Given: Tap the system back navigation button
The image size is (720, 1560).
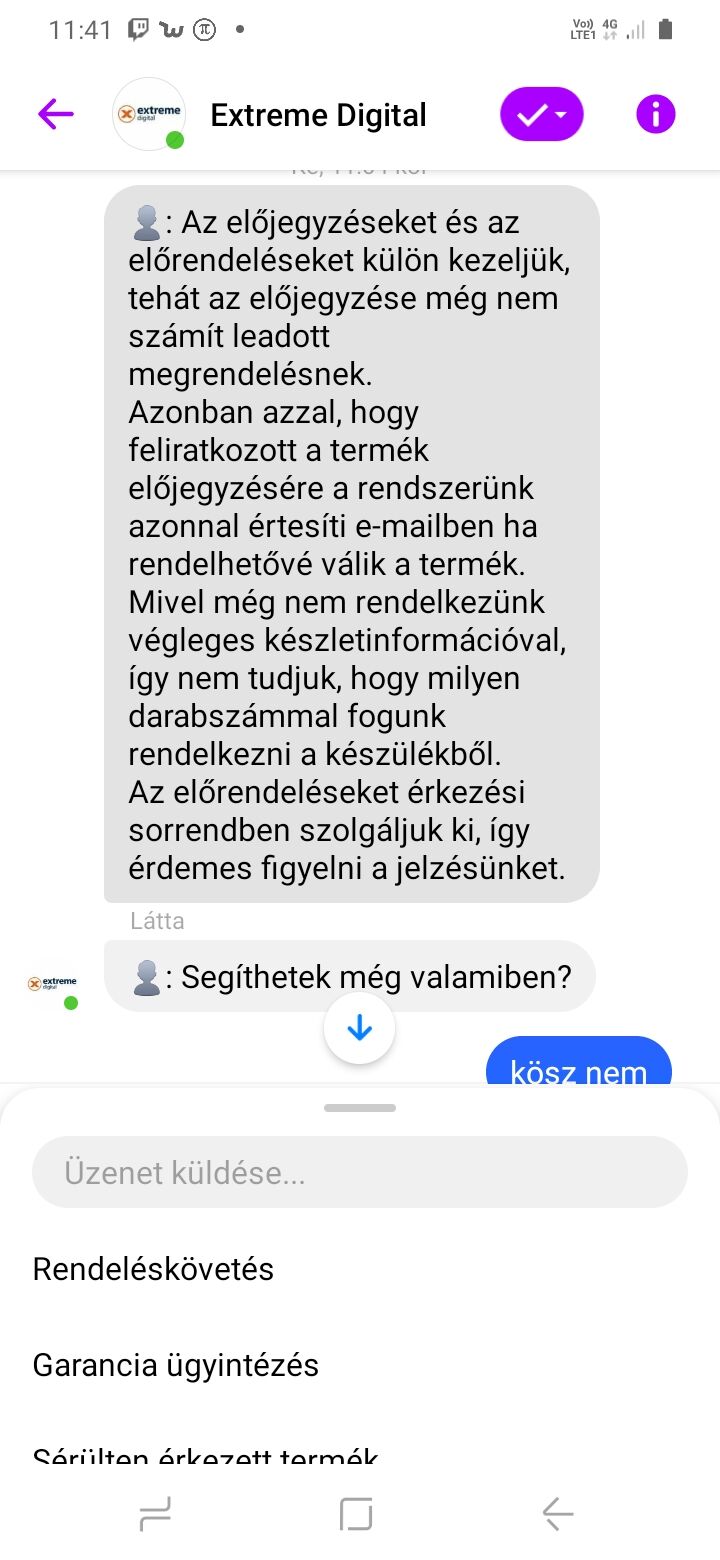Looking at the screenshot, I should click(557, 1514).
